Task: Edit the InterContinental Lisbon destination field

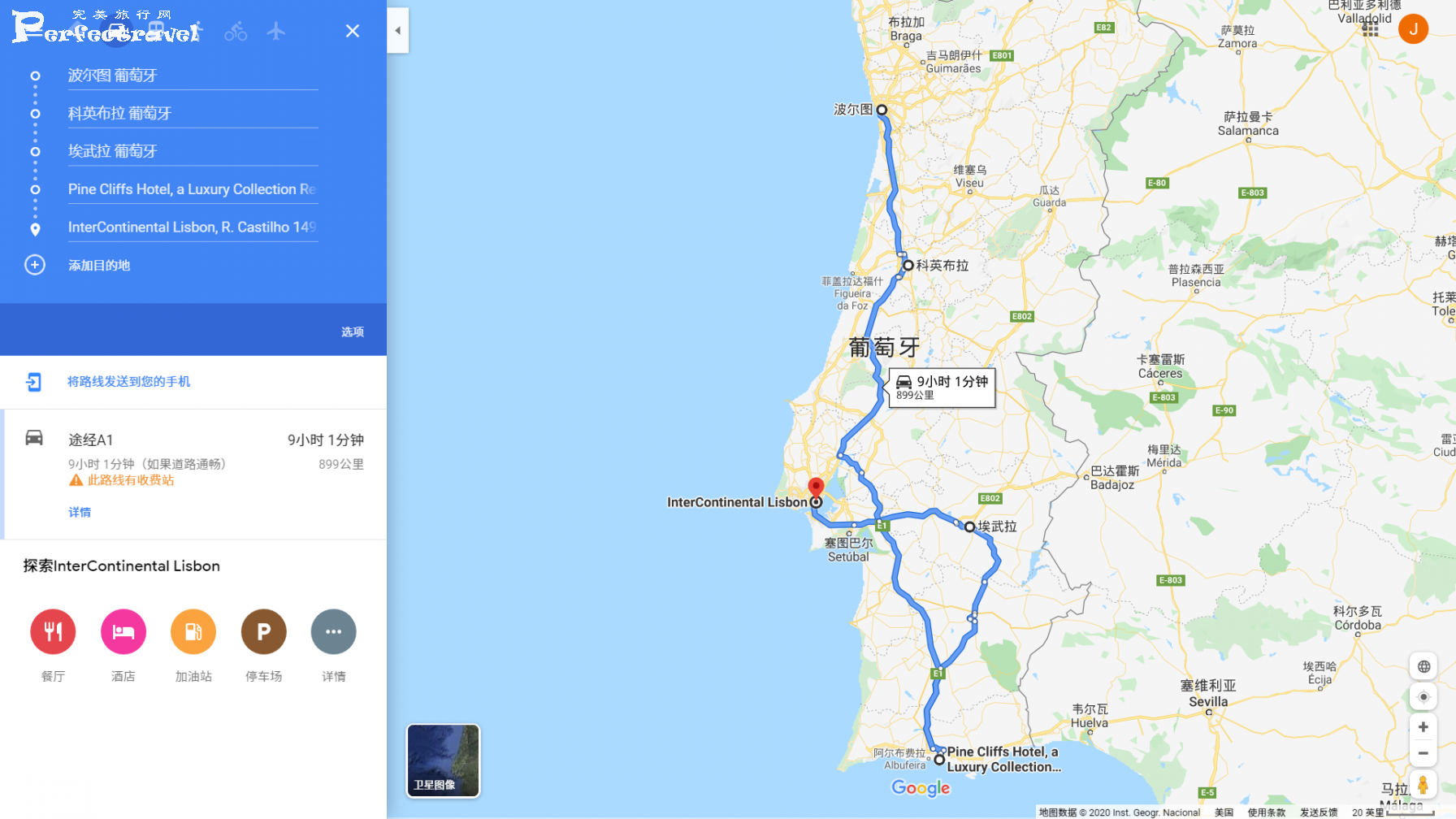Action: pos(192,227)
